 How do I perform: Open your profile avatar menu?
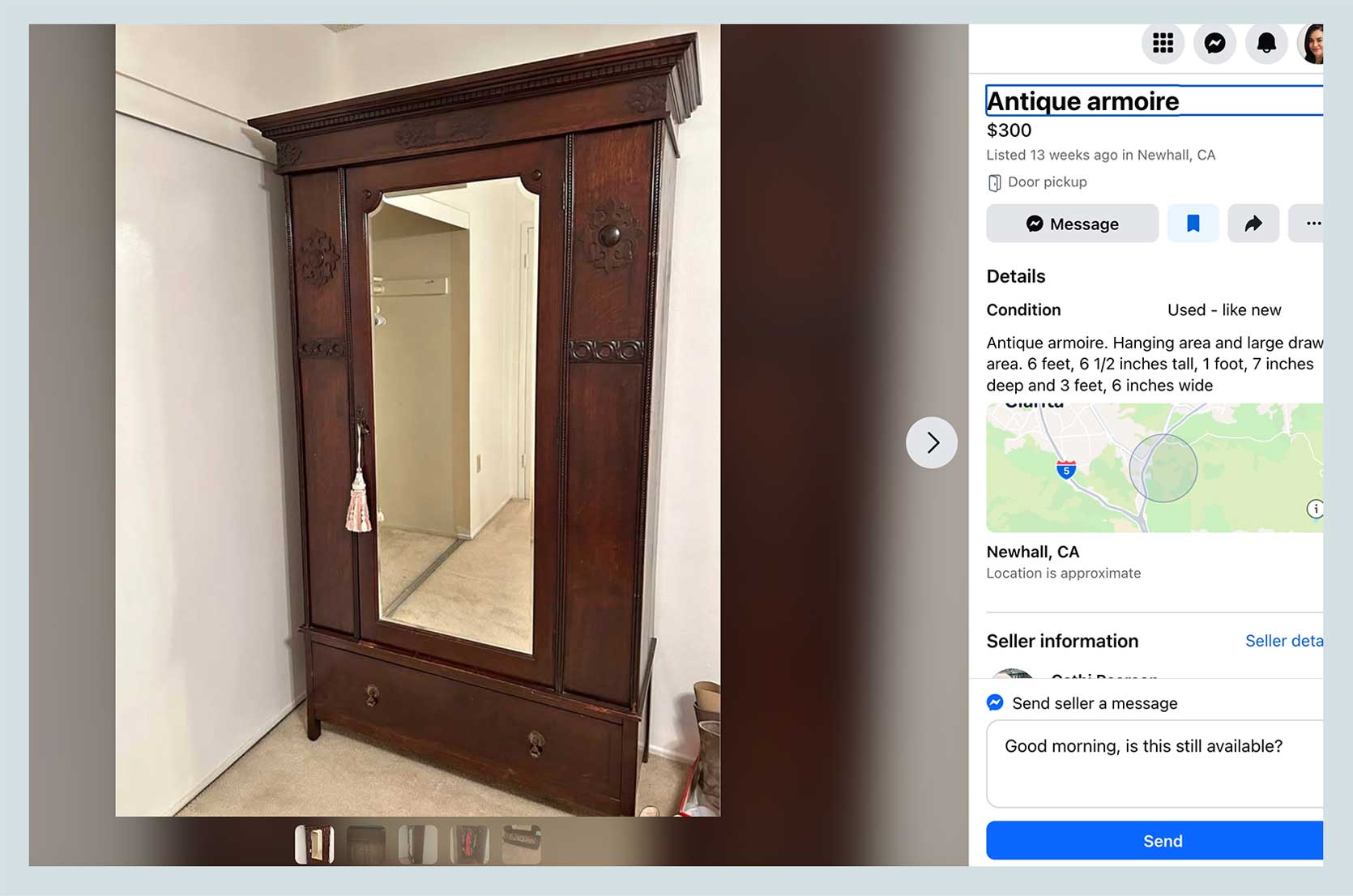[x=1312, y=44]
